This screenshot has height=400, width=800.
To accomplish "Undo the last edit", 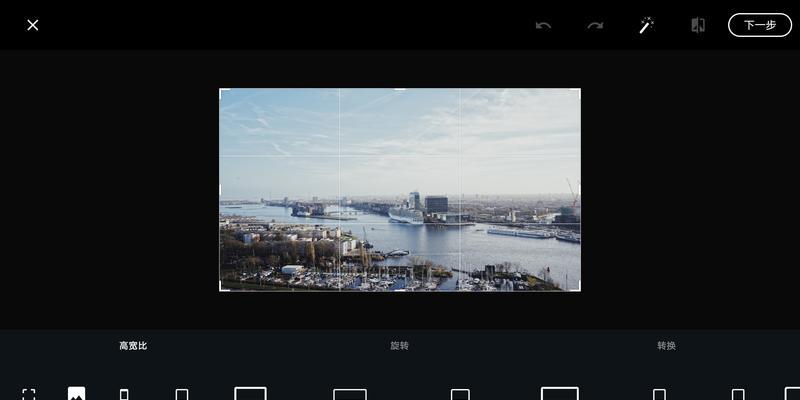I will tap(543, 25).
